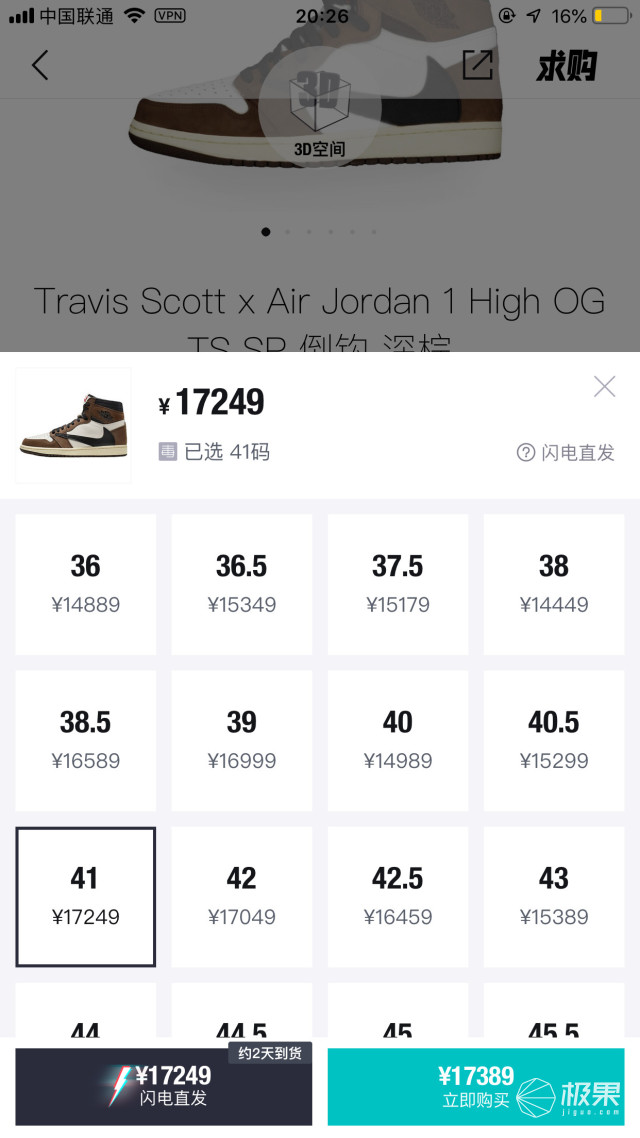Choose size 43 priced ¥15389
The height and width of the screenshot is (1138, 640).
pyautogui.click(x=554, y=896)
